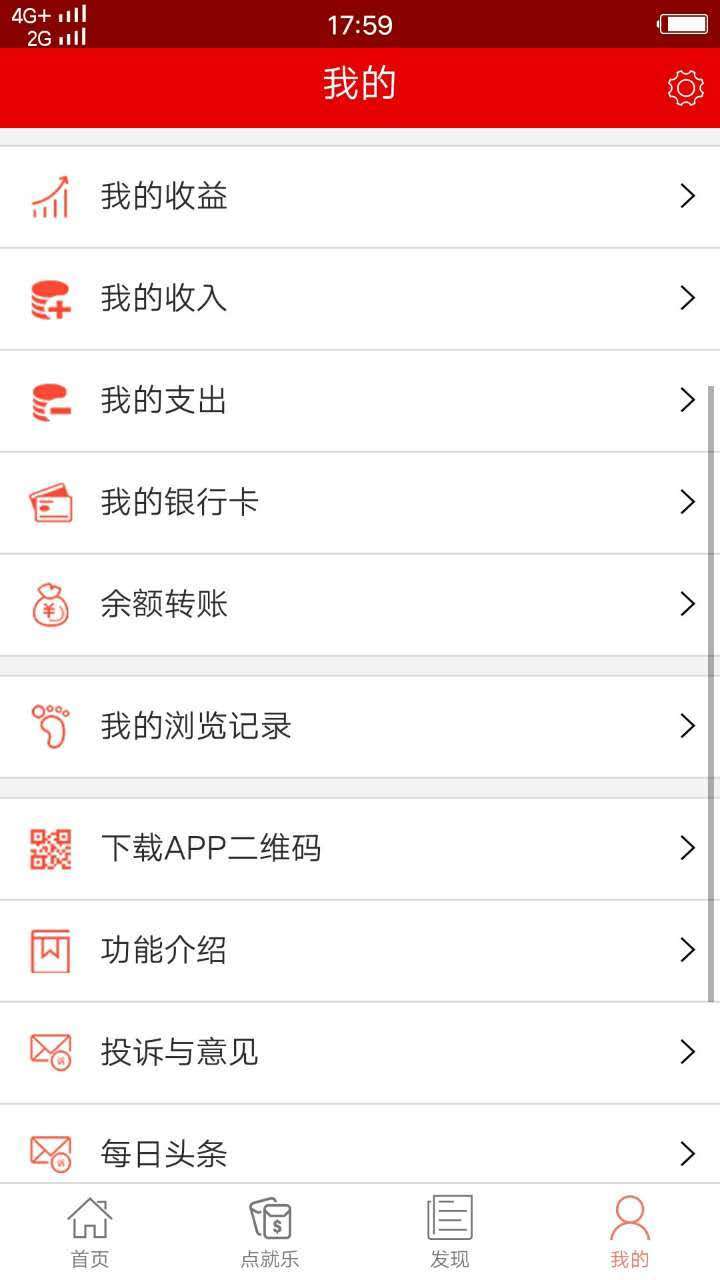Open 投诉与意见 feedback

click(360, 1053)
